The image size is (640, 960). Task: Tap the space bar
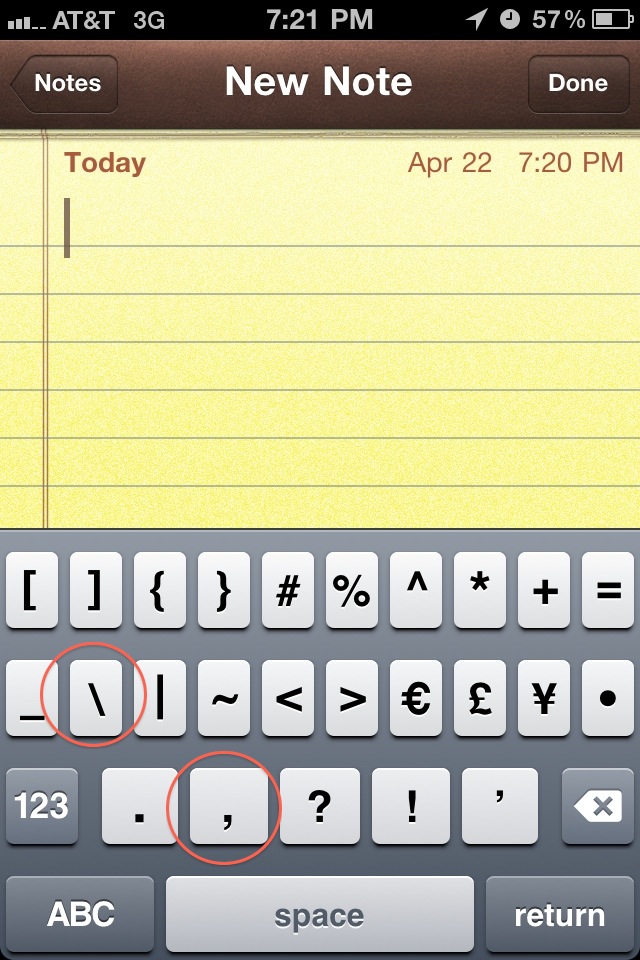tap(319, 914)
